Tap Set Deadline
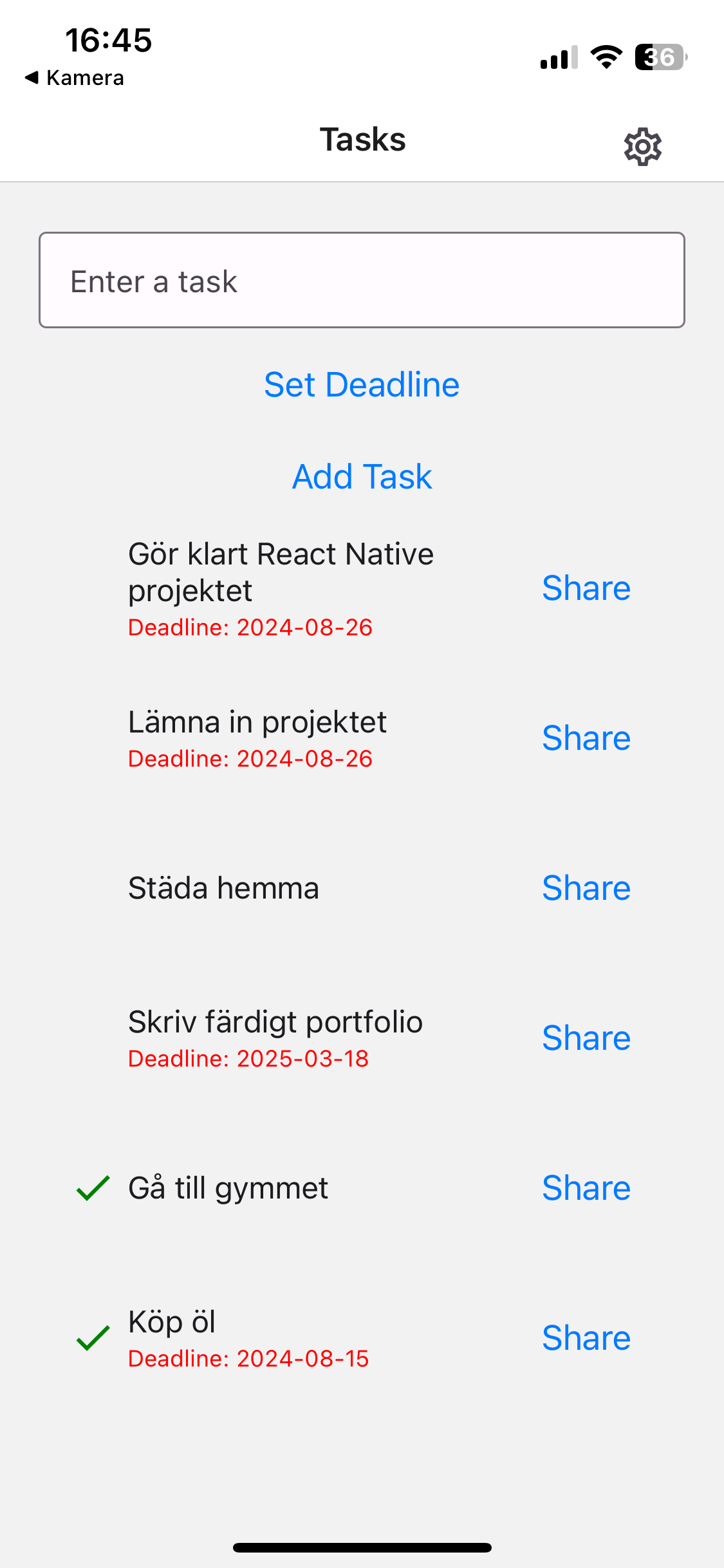Viewport: 724px width, 1568px height. tap(362, 385)
